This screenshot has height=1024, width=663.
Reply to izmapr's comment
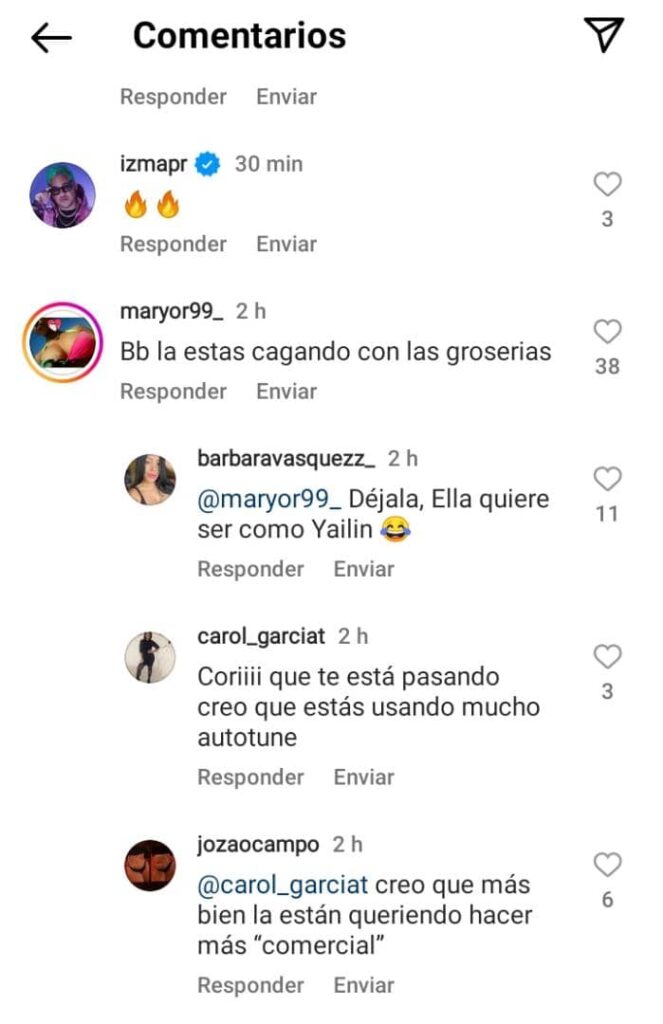173,244
